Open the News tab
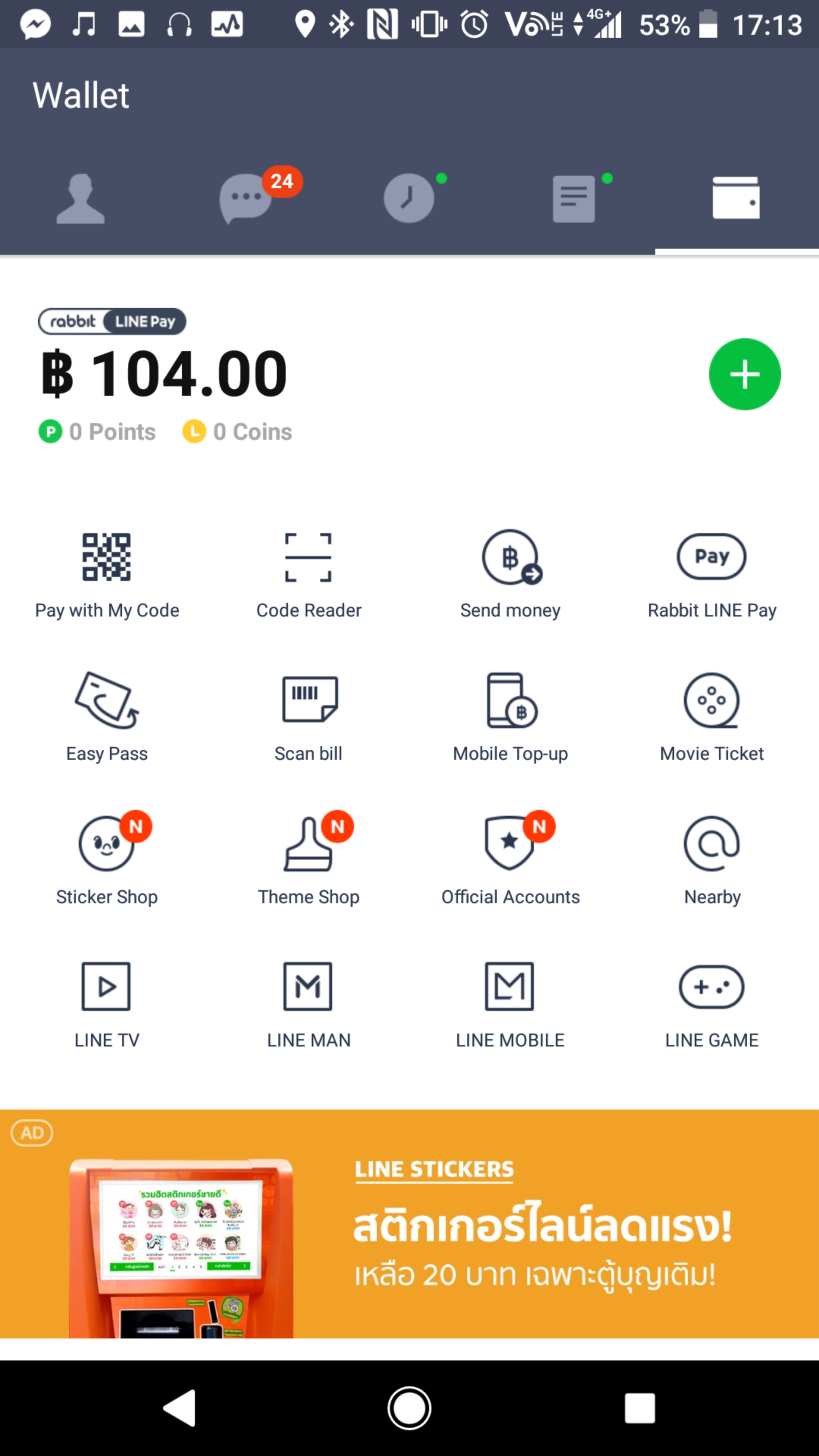This screenshot has width=819, height=1456. click(x=574, y=198)
